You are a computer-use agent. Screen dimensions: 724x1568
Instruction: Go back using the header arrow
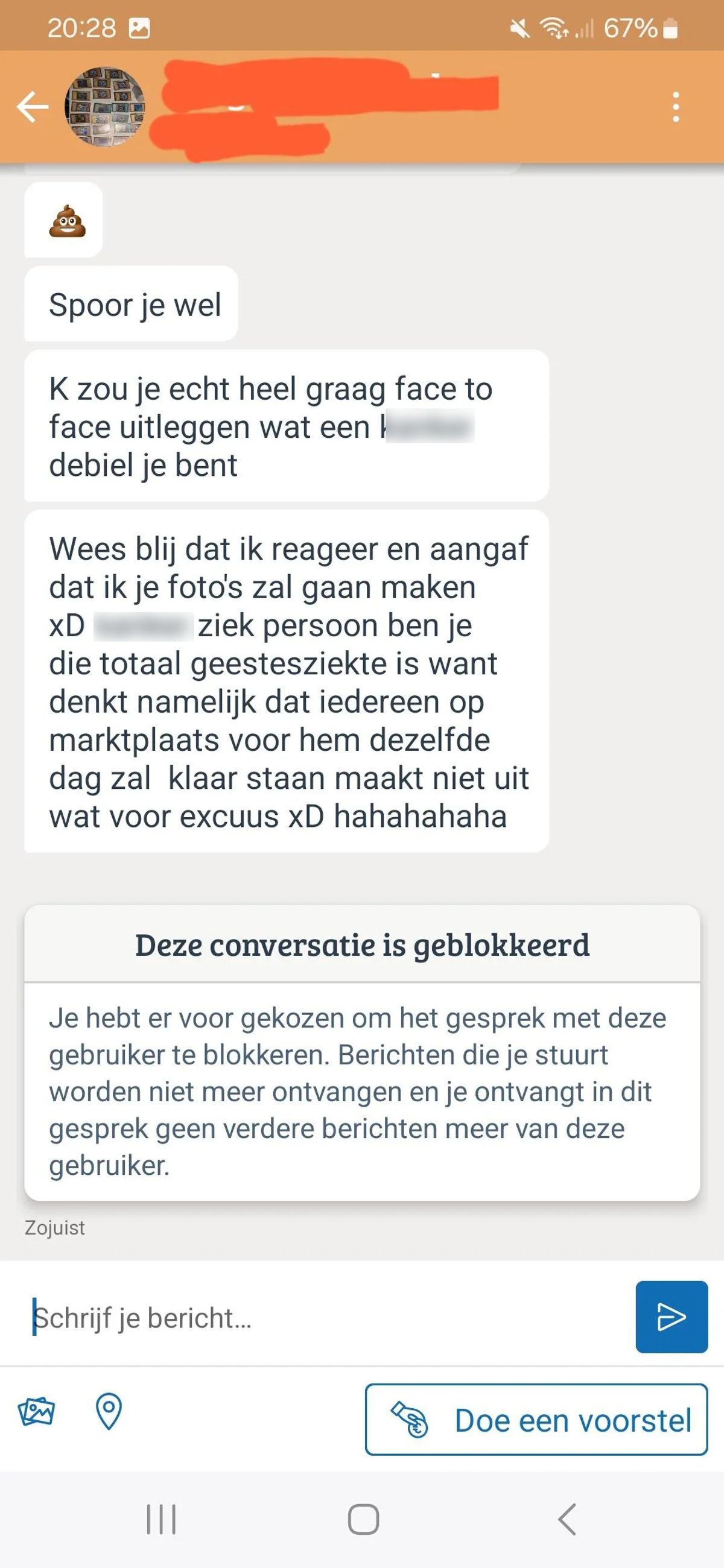(33, 107)
